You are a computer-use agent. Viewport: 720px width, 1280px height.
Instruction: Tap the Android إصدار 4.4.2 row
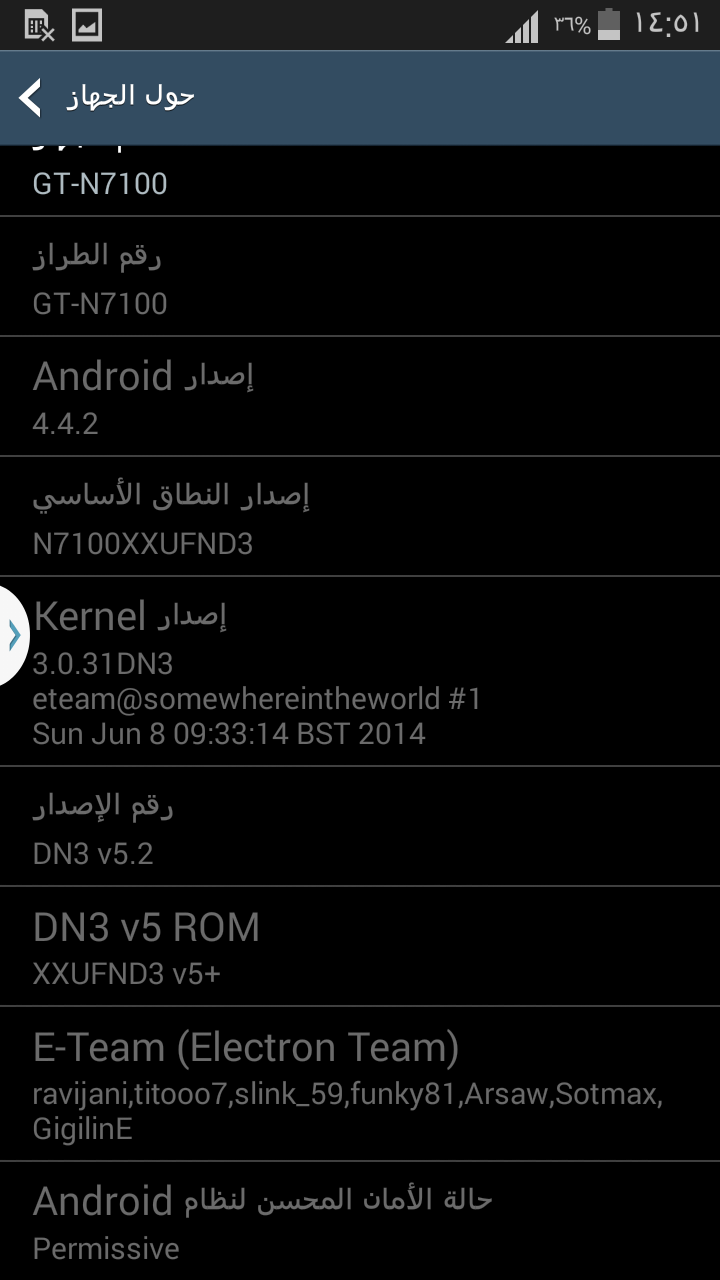[360, 397]
